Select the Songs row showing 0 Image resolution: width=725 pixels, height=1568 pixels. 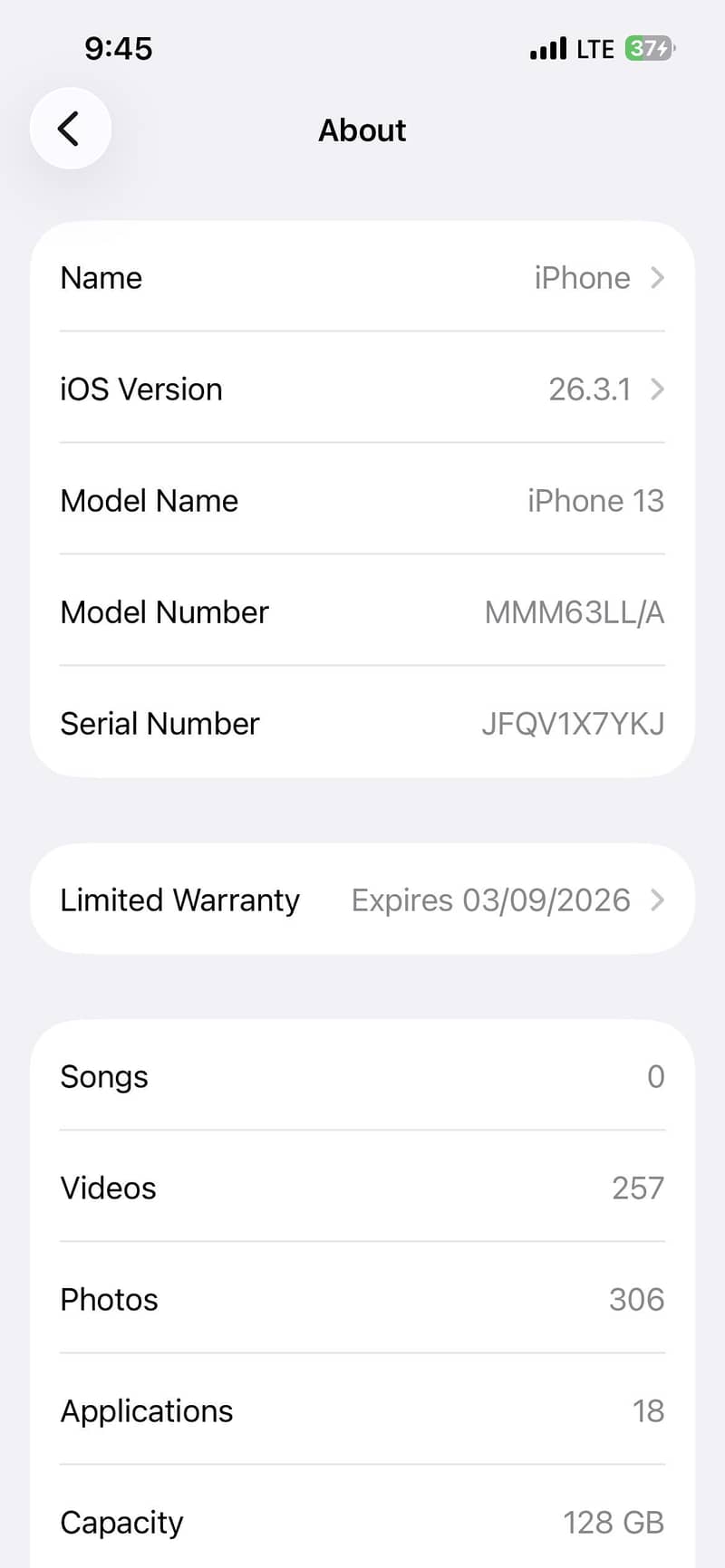coord(362,1077)
